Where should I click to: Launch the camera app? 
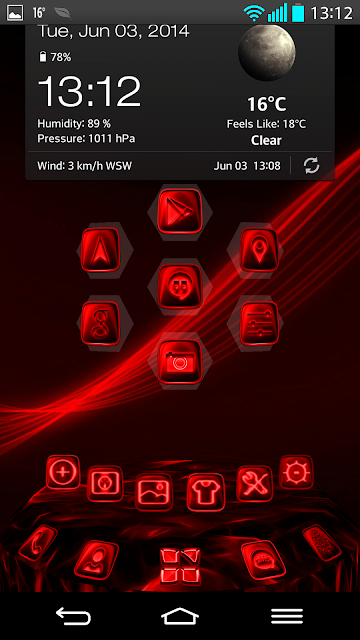tap(180, 362)
